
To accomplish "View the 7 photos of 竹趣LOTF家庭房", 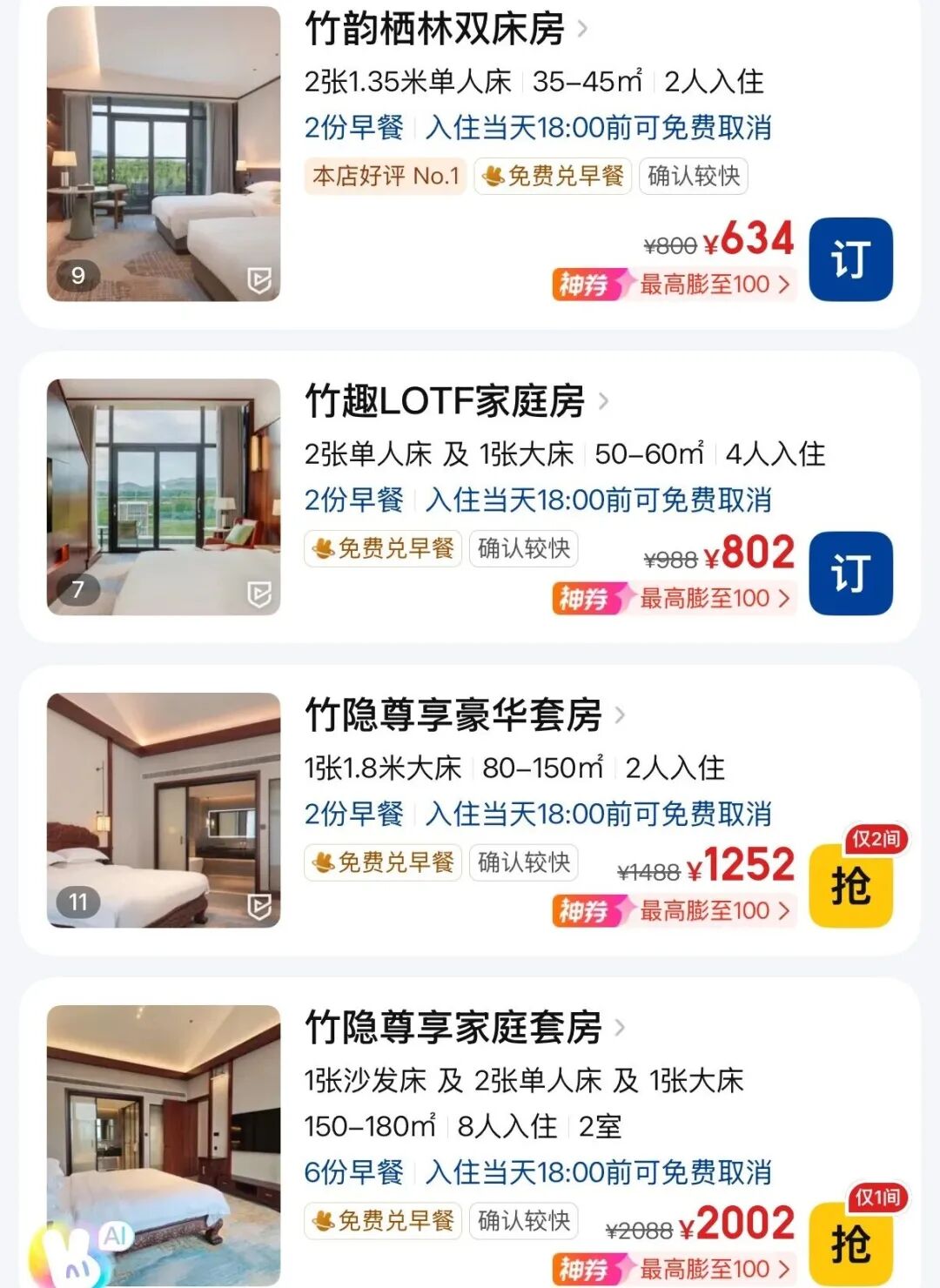I will tap(164, 497).
